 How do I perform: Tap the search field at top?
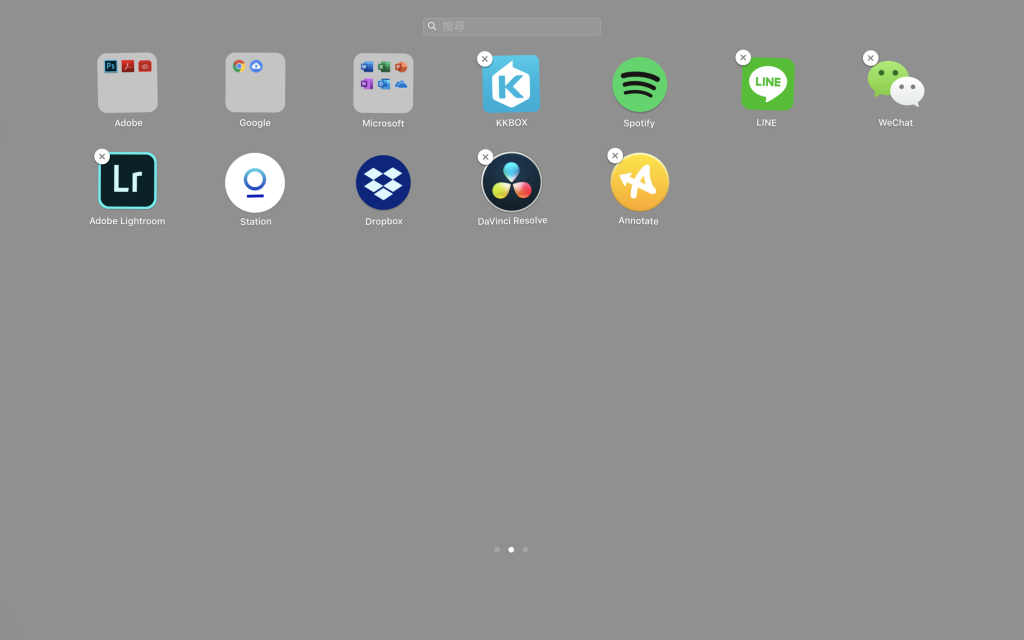[512, 26]
